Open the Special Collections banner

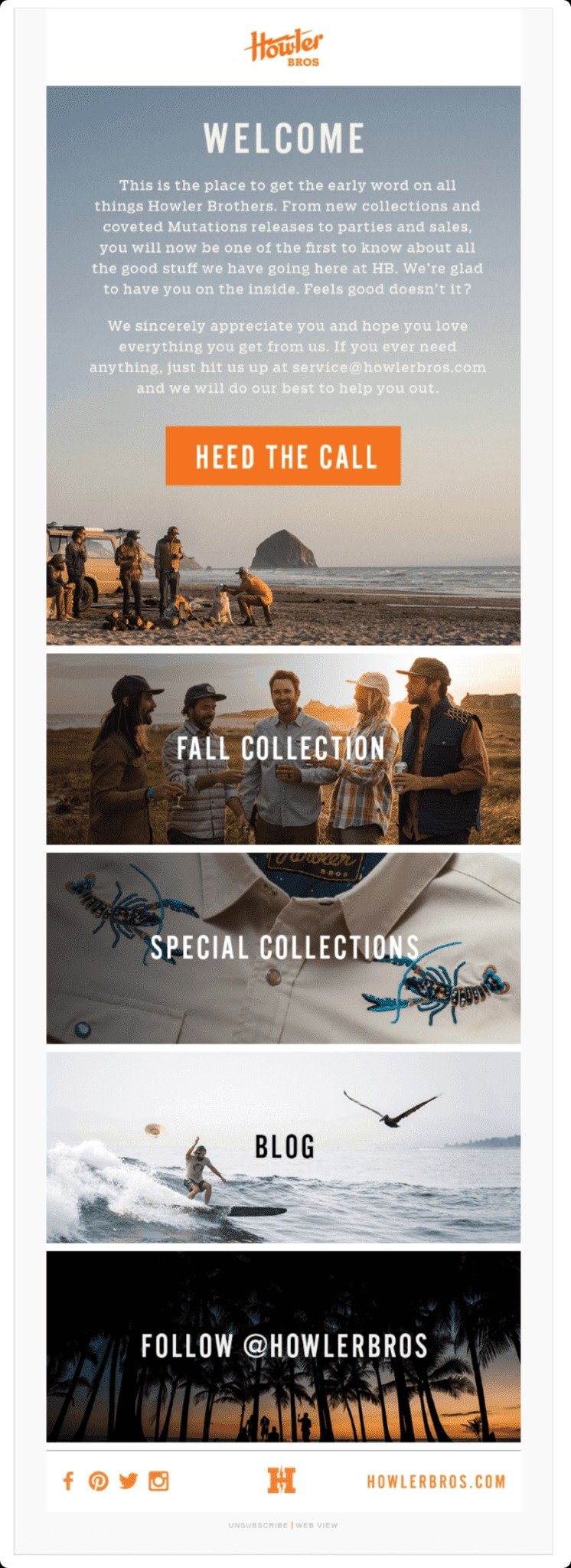click(282, 948)
